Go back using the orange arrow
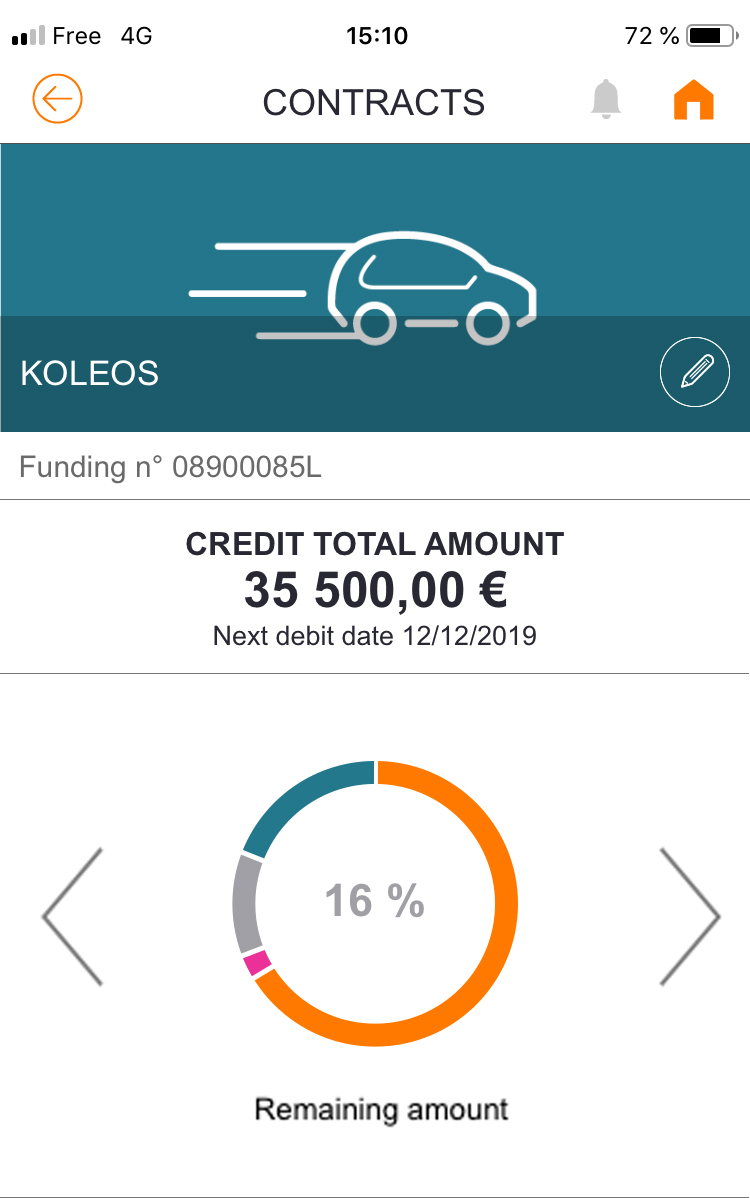The width and height of the screenshot is (750, 1198). pos(57,99)
